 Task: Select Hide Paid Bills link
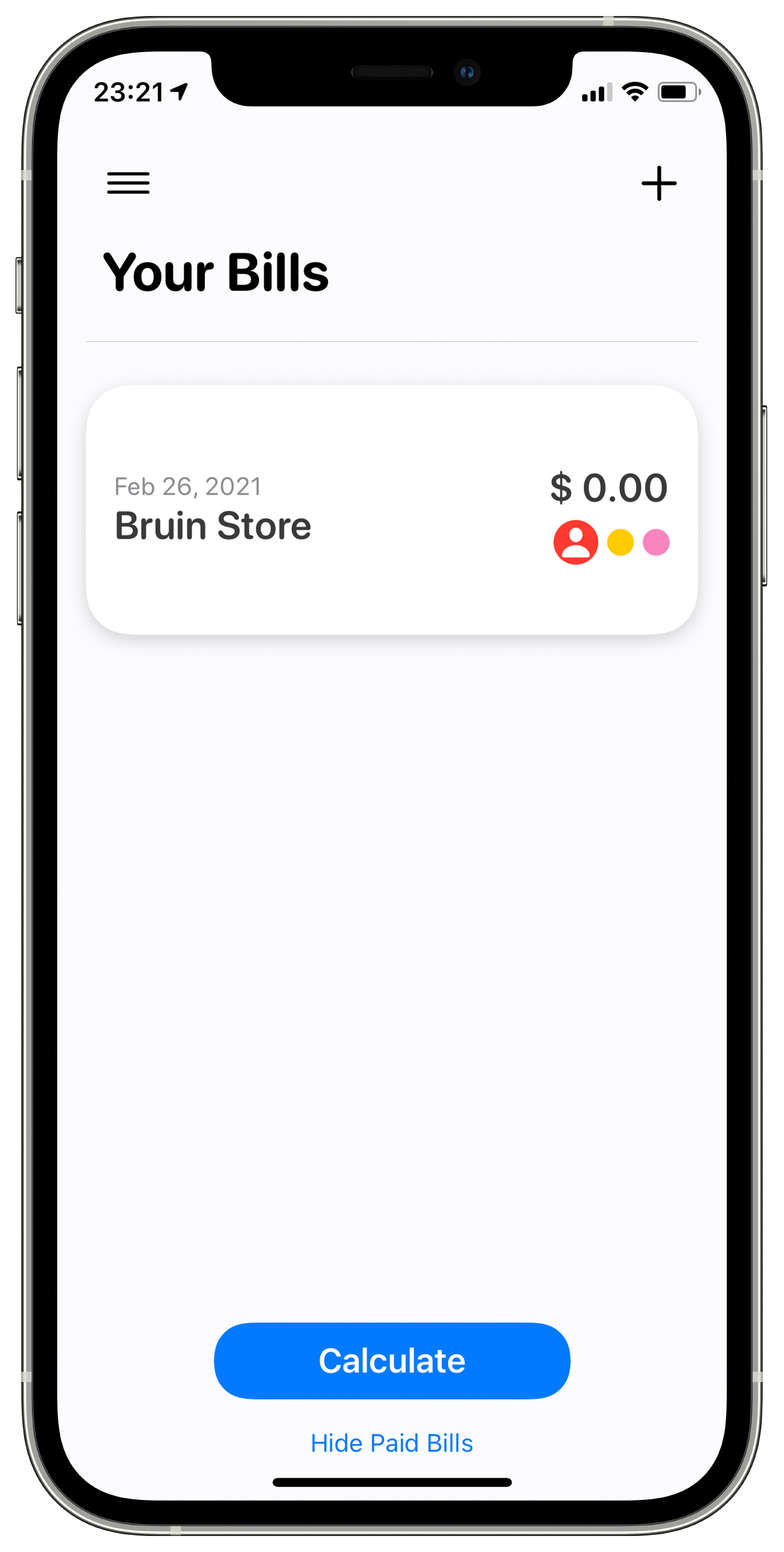pos(391,1443)
